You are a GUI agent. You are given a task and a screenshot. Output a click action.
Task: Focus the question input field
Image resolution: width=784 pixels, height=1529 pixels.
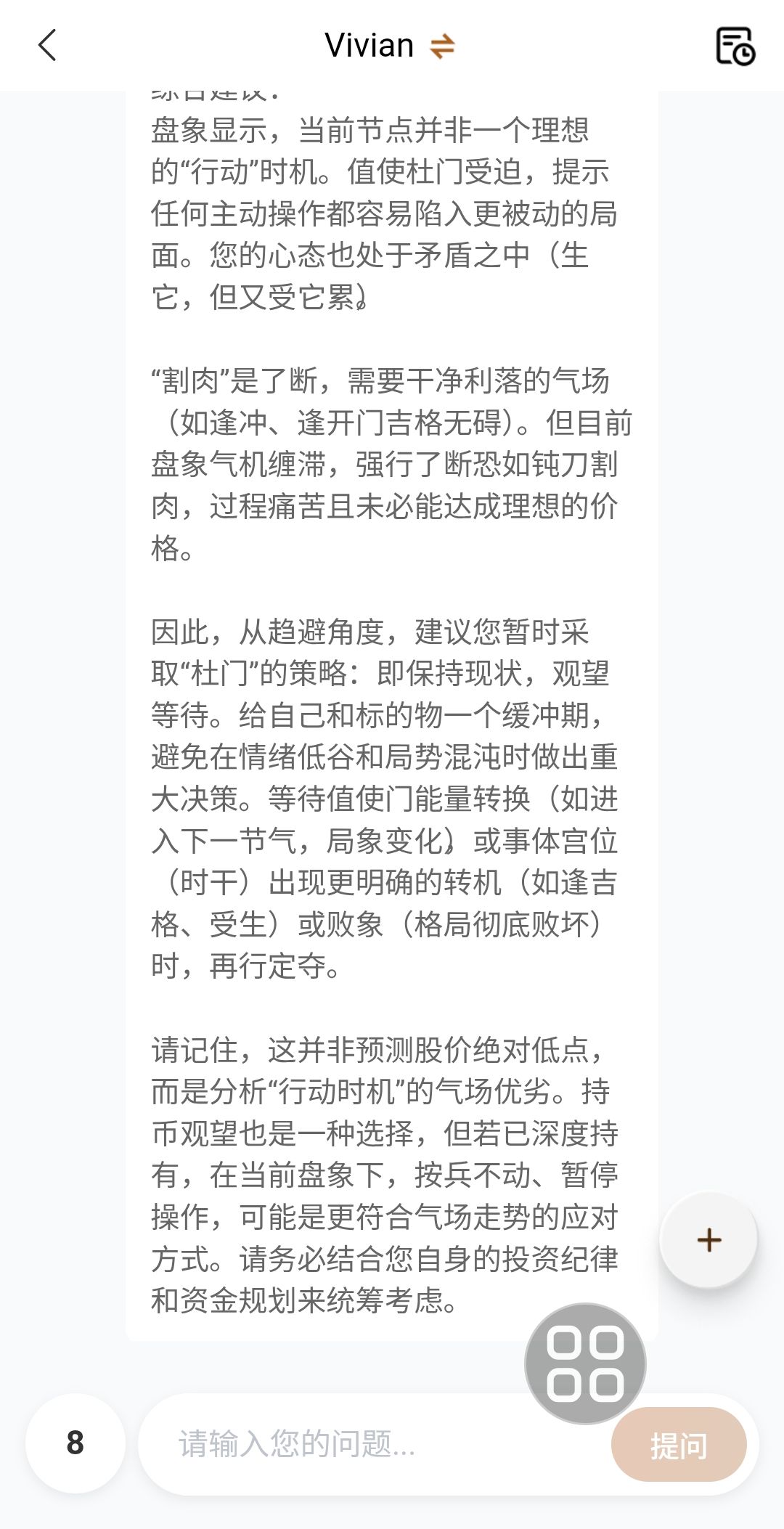pos(377,1444)
